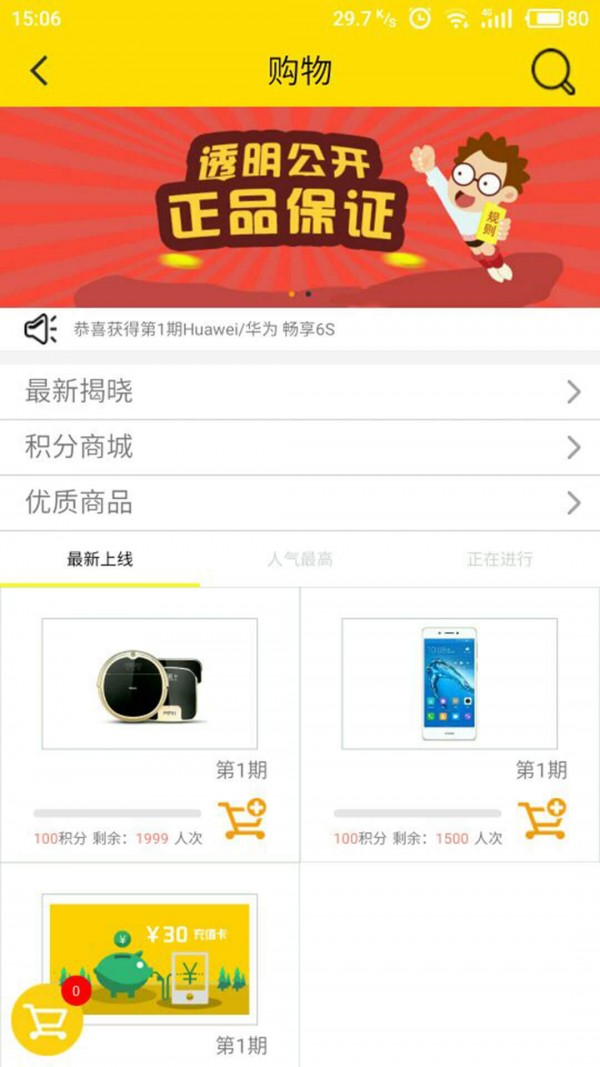The width and height of the screenshot is (600, 1067).
Task: Tap the winner announcement 恭喜获得第1期 ticker
Action: coord(205,329)
